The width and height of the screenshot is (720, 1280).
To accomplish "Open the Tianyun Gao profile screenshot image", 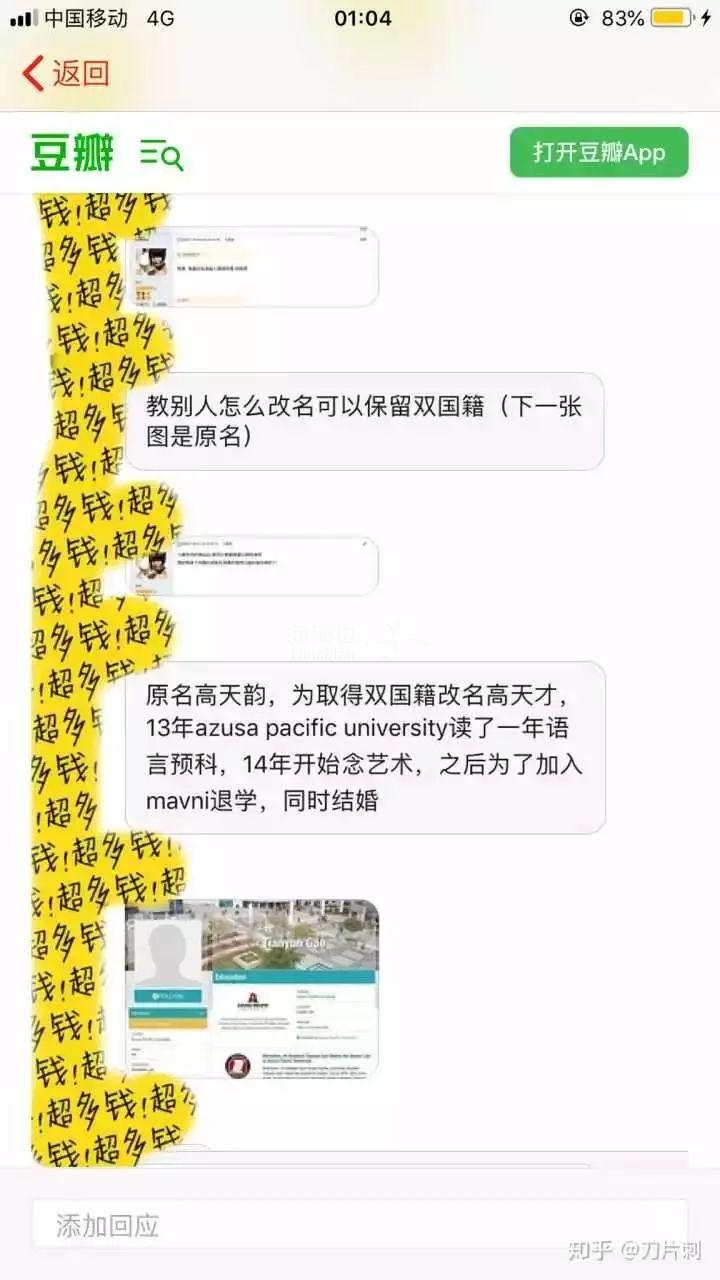I will [x=252, y=988].
